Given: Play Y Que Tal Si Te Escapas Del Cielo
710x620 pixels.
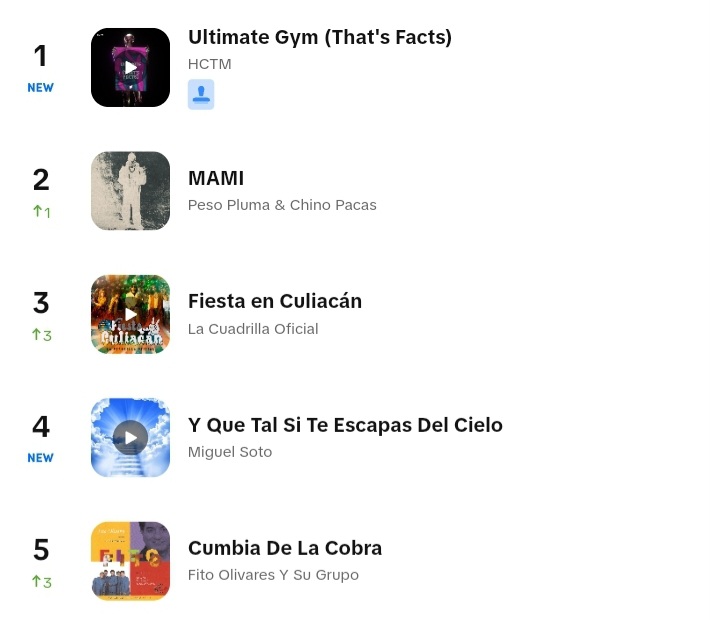Looking at the screenshot, I should pos(130,437).
